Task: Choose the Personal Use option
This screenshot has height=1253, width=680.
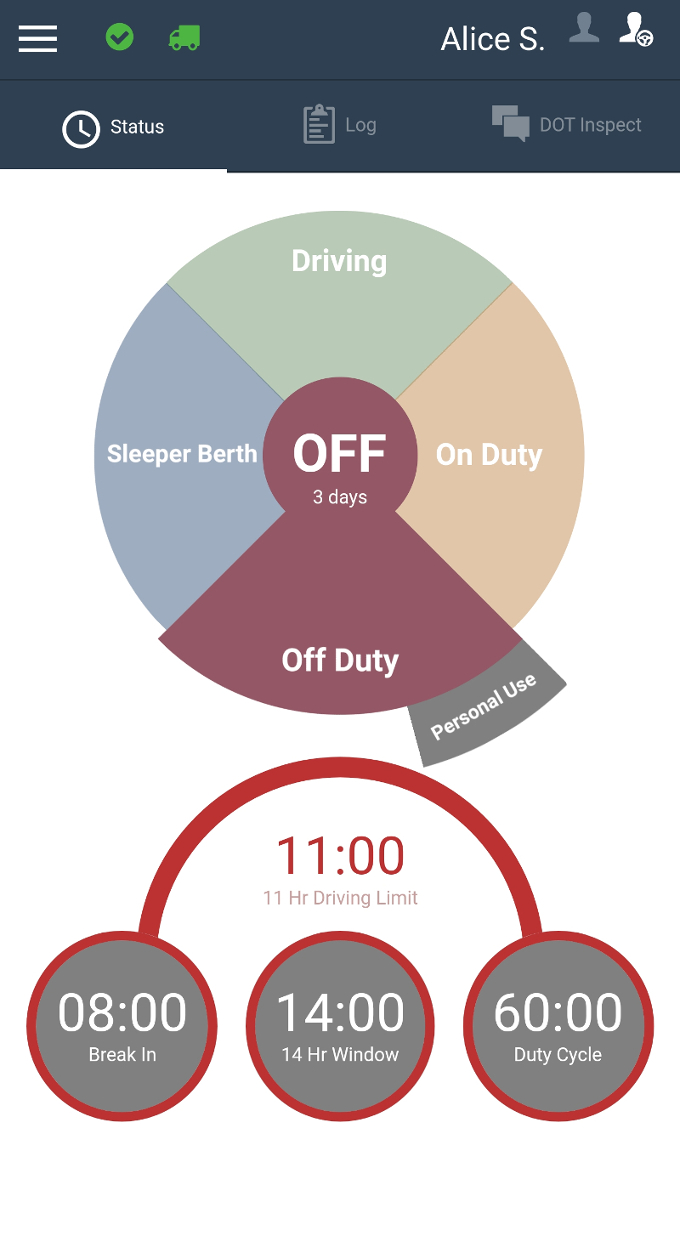Action: click(485, 706)
